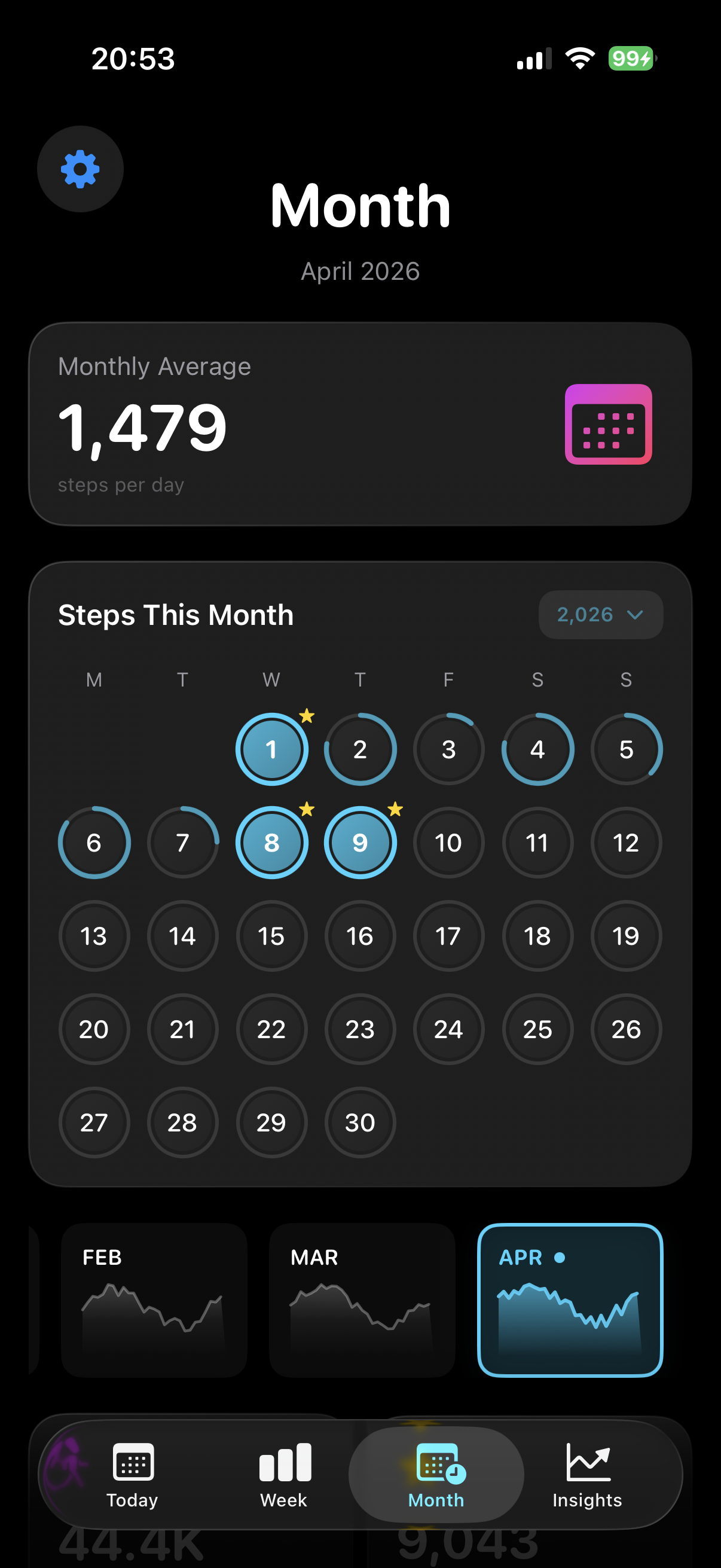Open the MAR month preview
The image size is (721, 1568).
pyautogui.click(x=362, y=1299)
